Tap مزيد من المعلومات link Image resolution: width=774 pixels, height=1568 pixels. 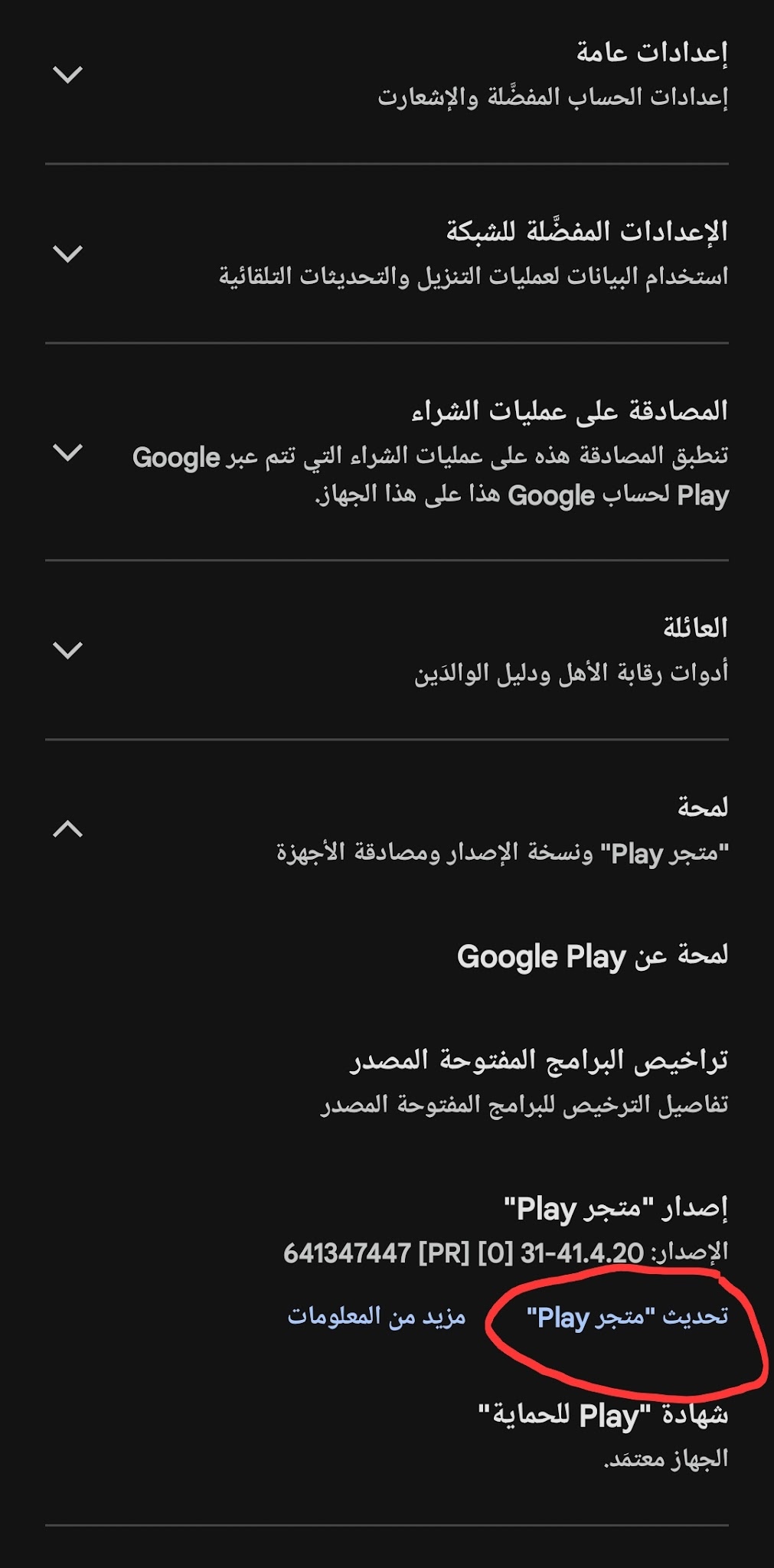click(x=377, y=1316)
